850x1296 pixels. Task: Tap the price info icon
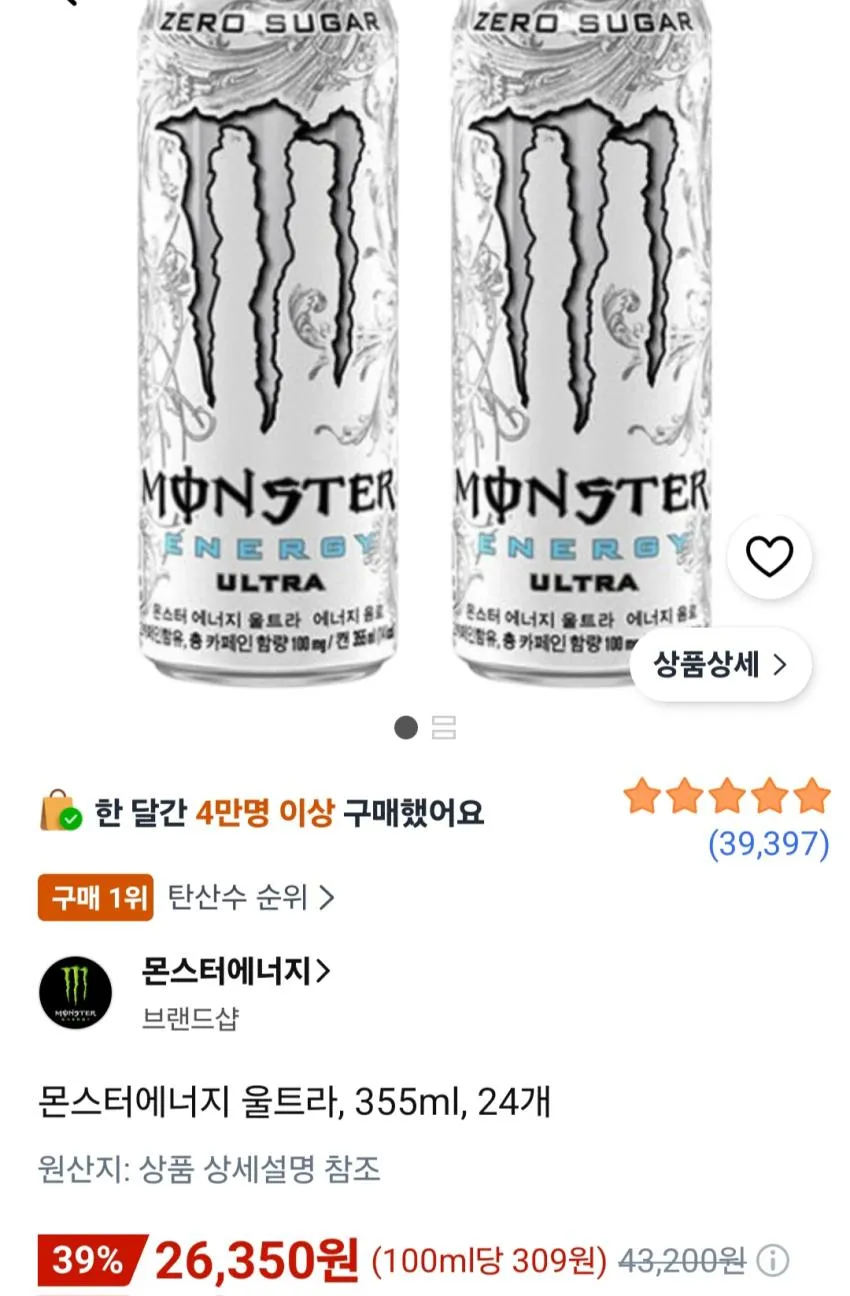pos(772,1260)
